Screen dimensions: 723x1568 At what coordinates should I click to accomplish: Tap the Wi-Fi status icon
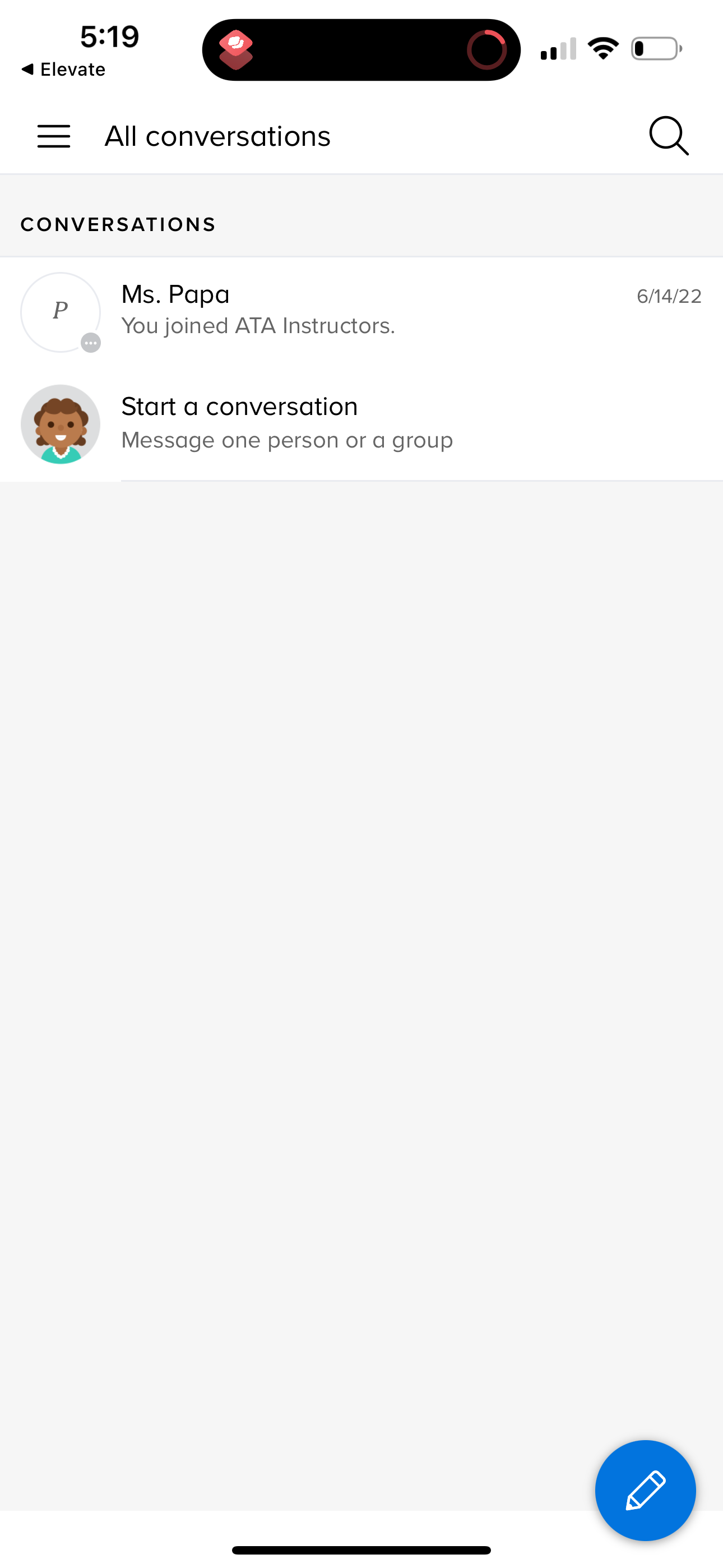(602, 49)
